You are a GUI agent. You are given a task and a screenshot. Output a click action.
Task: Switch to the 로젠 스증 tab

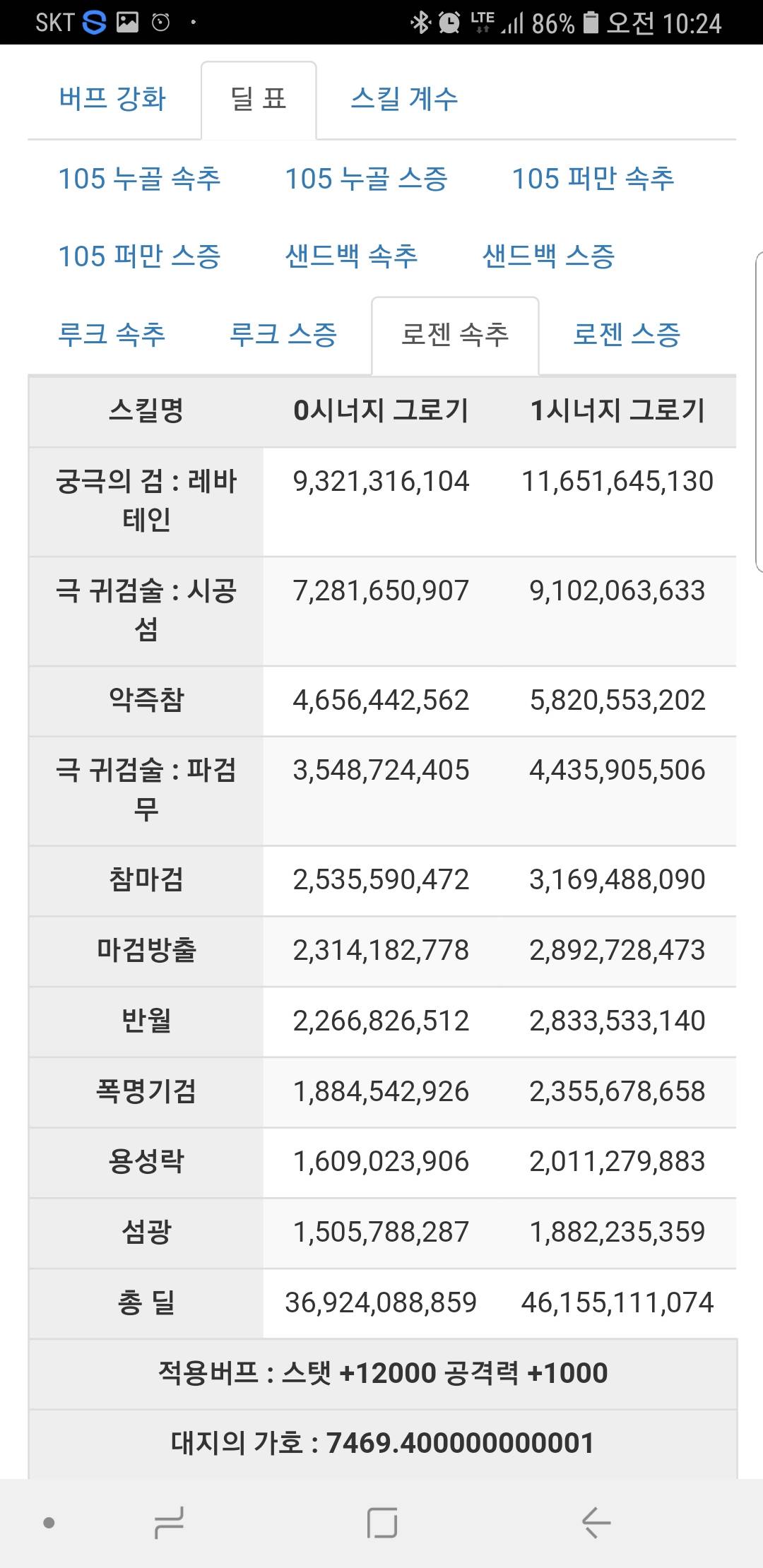tap(627, 335)
